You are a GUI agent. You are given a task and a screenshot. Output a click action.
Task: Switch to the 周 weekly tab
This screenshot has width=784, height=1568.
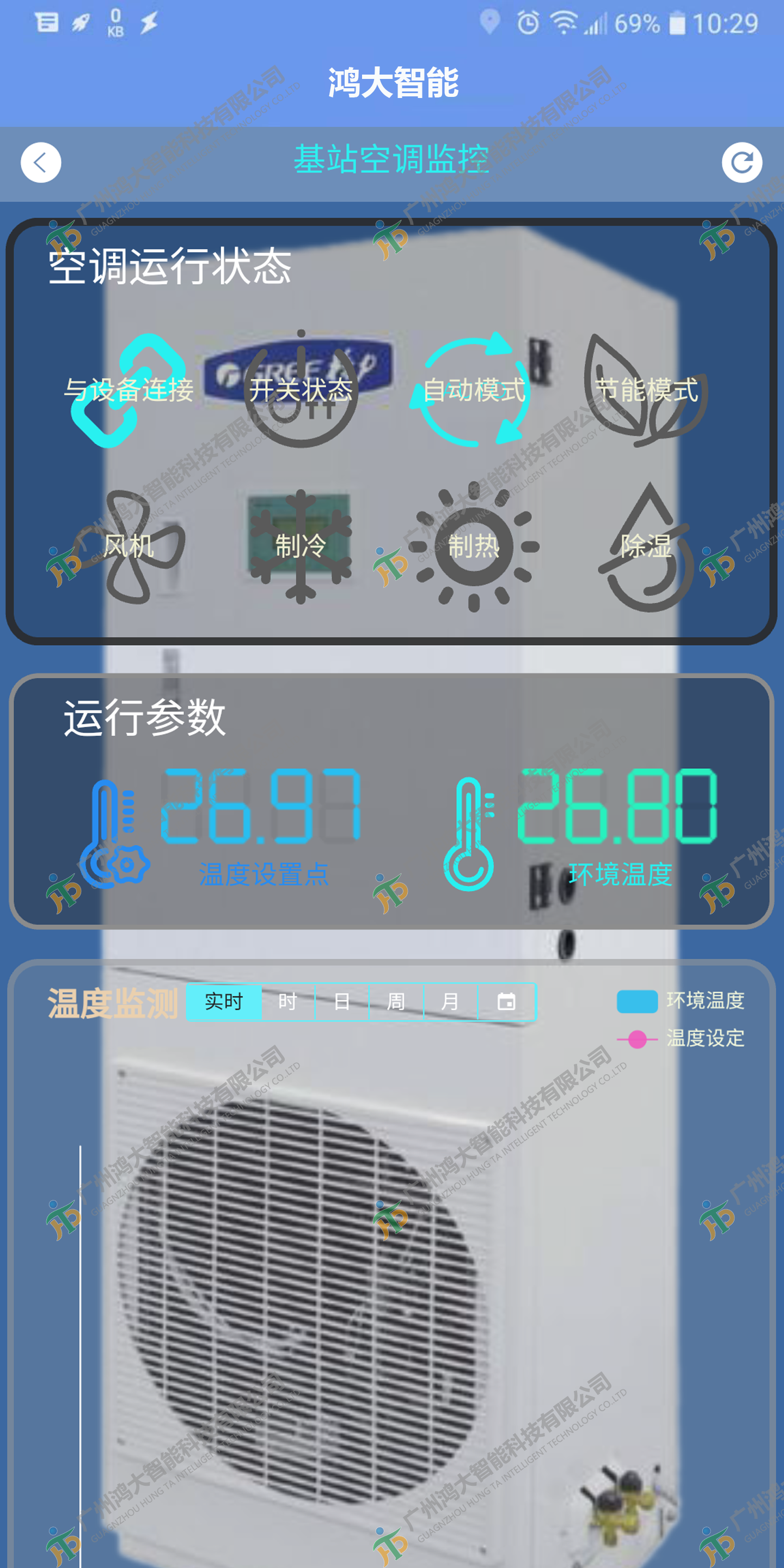pyautogui.click(x=396, y=1001)
